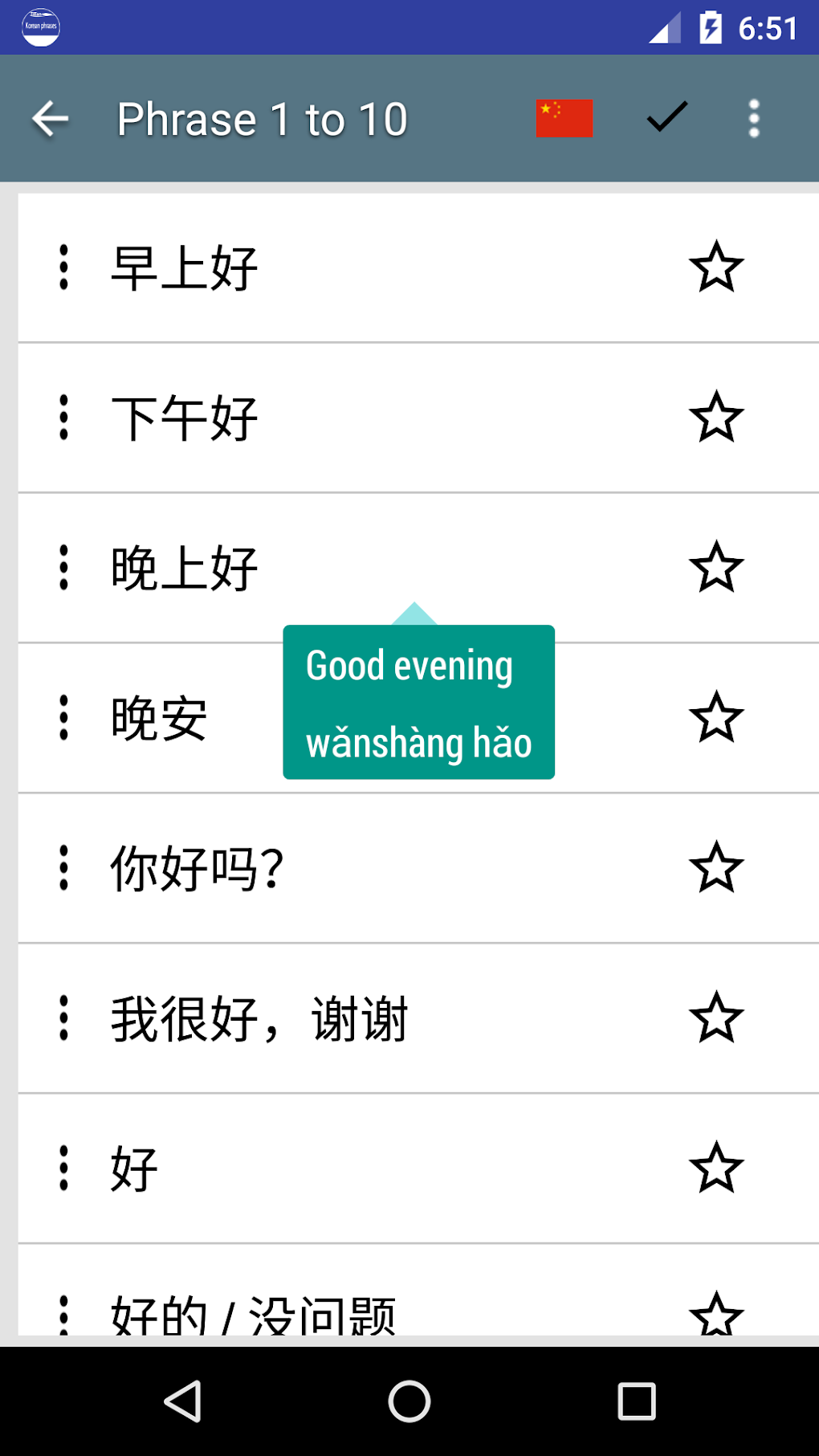The width and height of the screenshot is (819, 1456).
Task: Dismiss the Good evening translation popup
Action: (x=418, y=703)
